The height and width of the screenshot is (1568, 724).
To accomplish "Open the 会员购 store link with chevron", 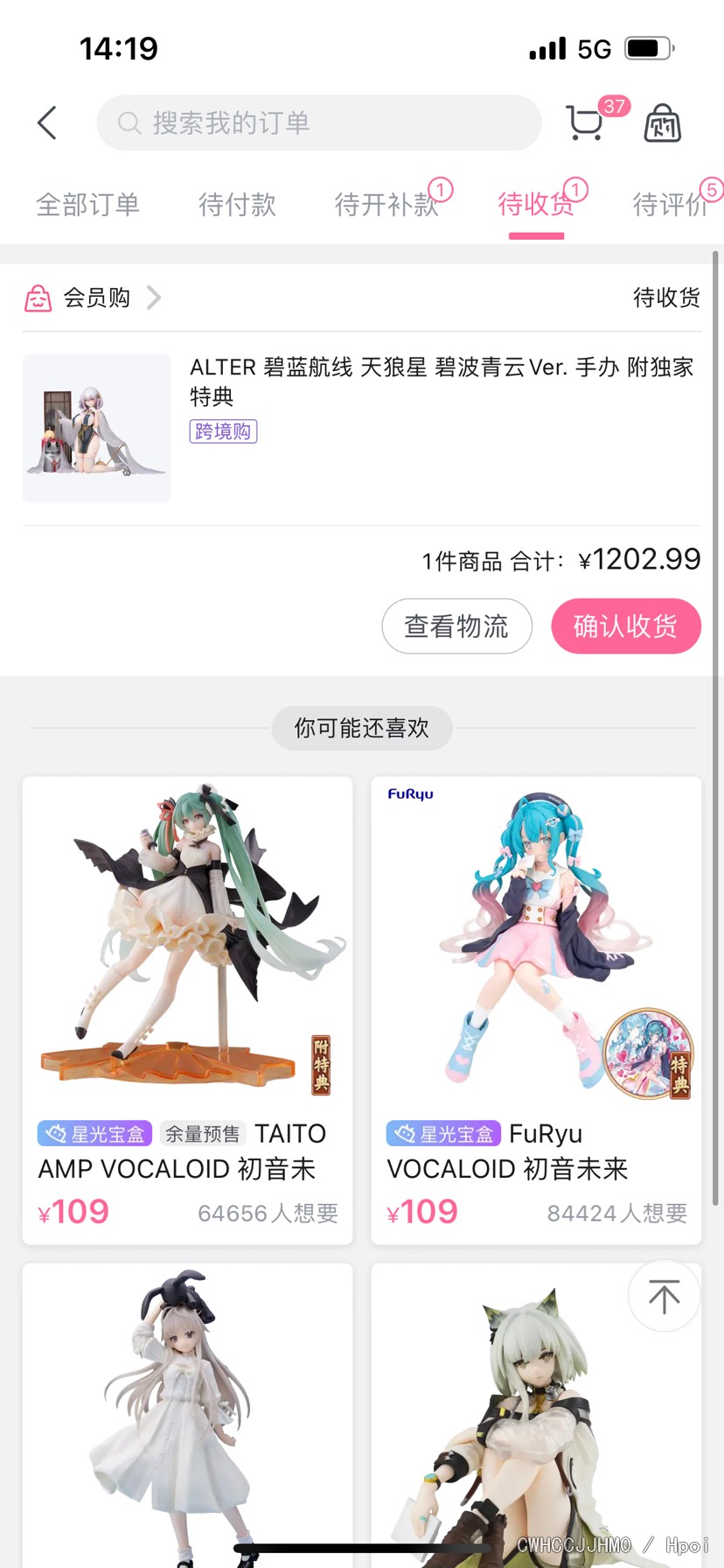I will 93,298.
